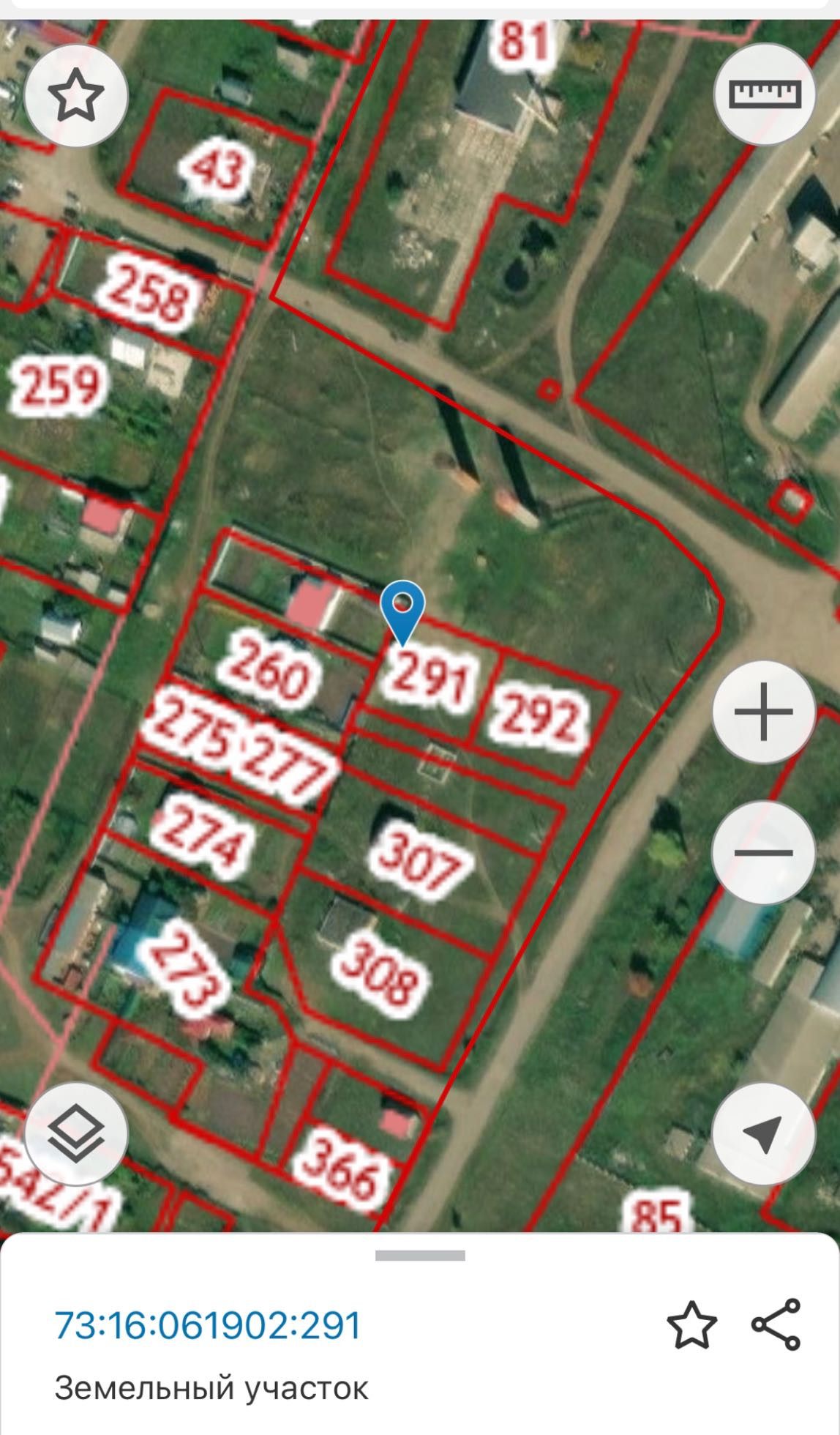Center map on my current location
The height and width of the screenshot is (1435, 840).
tap(763, 1134)
